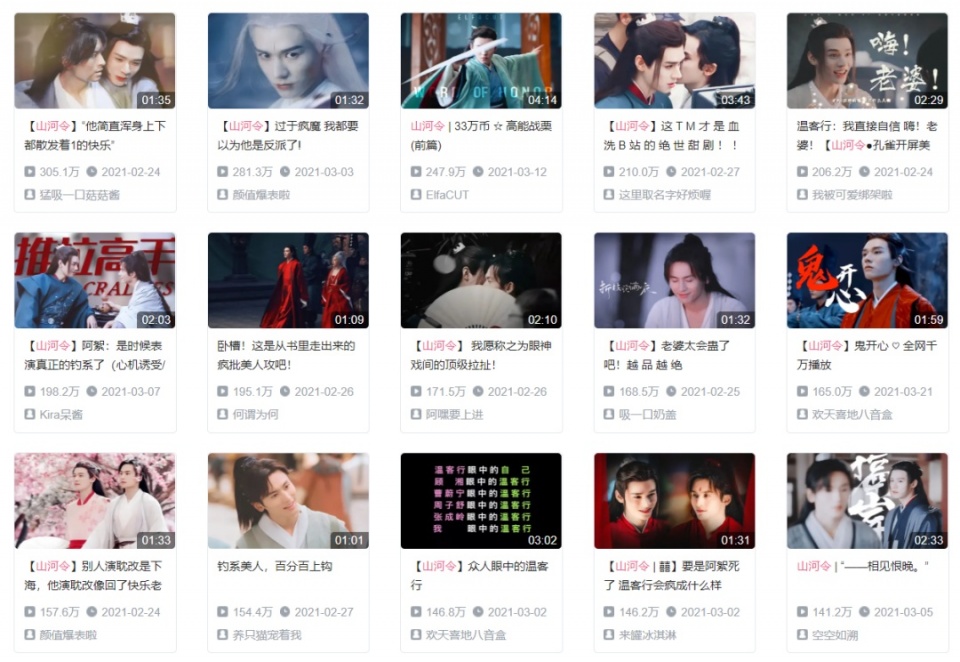Screen dimensions: 960x662
Task: View uploader Kira呆酱's channel
Action: (x=60, y=414)
